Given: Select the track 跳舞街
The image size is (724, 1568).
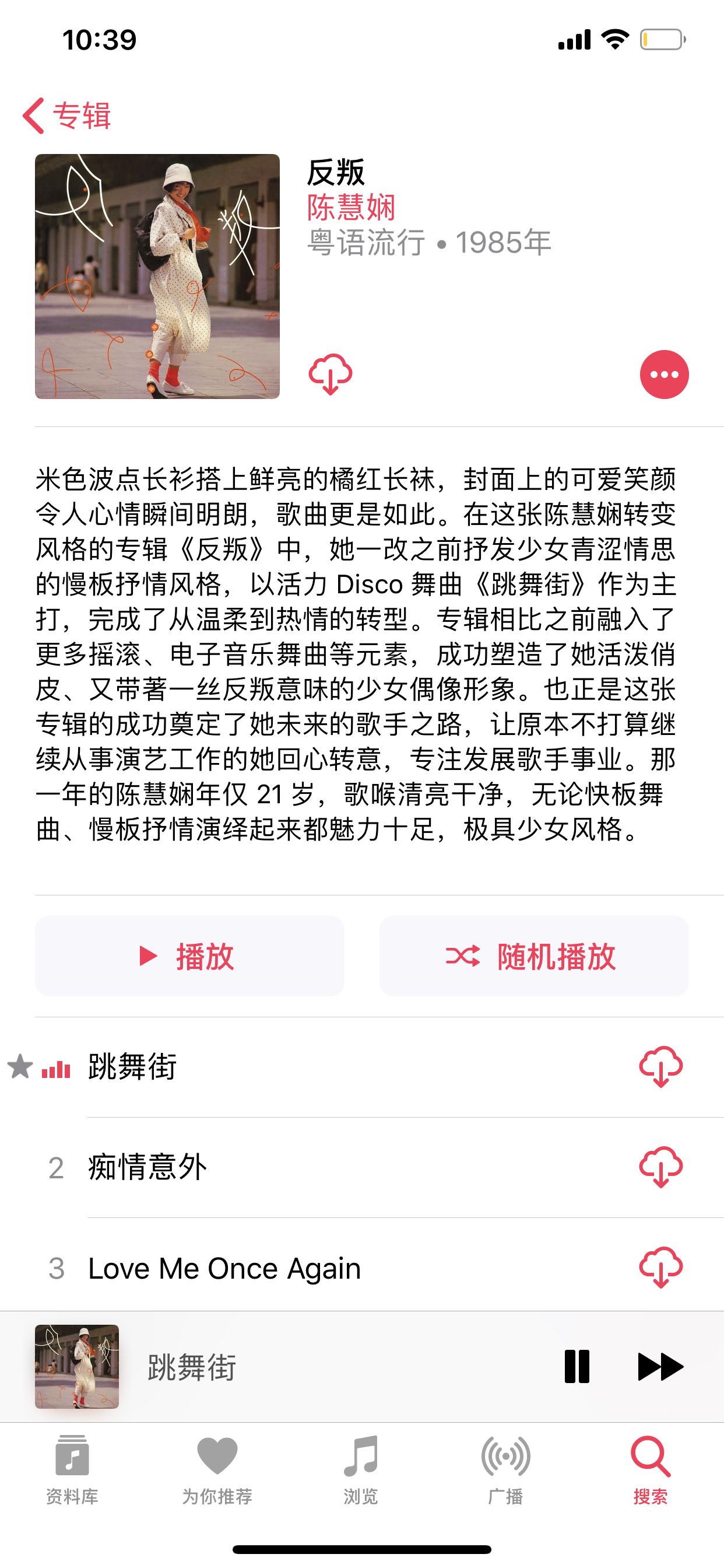Looking at the screenshot, I should coord(133,1066).
